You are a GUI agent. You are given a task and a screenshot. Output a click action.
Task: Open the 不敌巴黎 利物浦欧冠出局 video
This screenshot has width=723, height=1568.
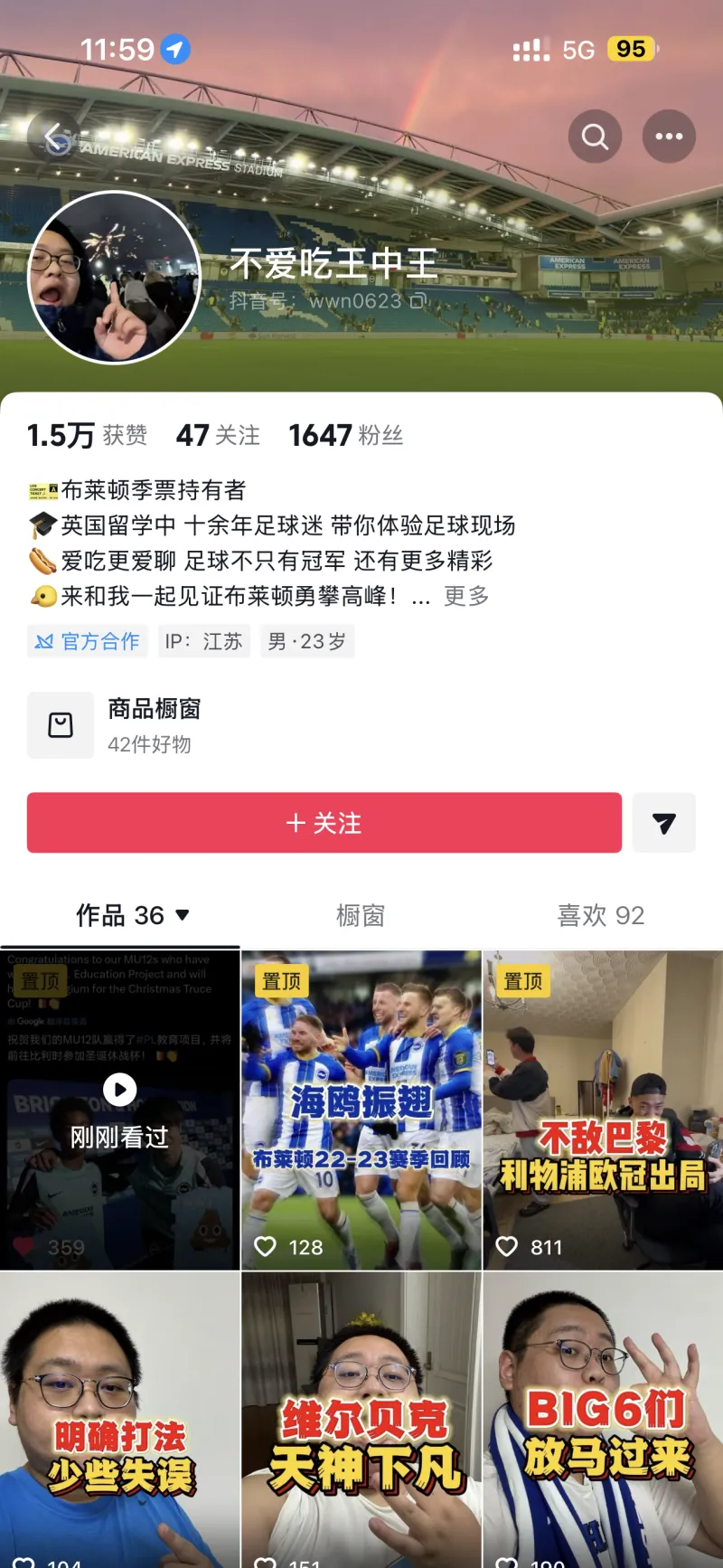[603, 1110]
